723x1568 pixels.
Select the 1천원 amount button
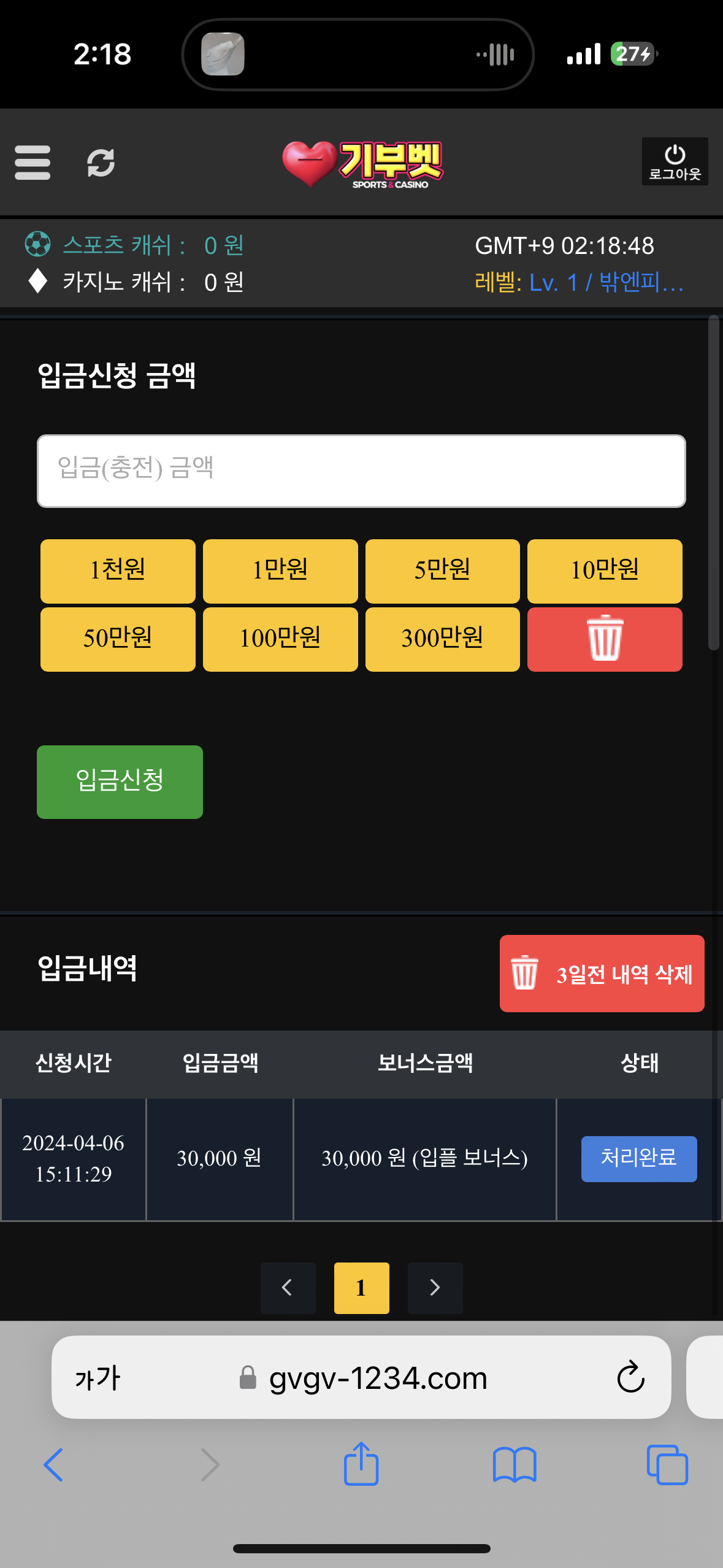tap(118, 571)
